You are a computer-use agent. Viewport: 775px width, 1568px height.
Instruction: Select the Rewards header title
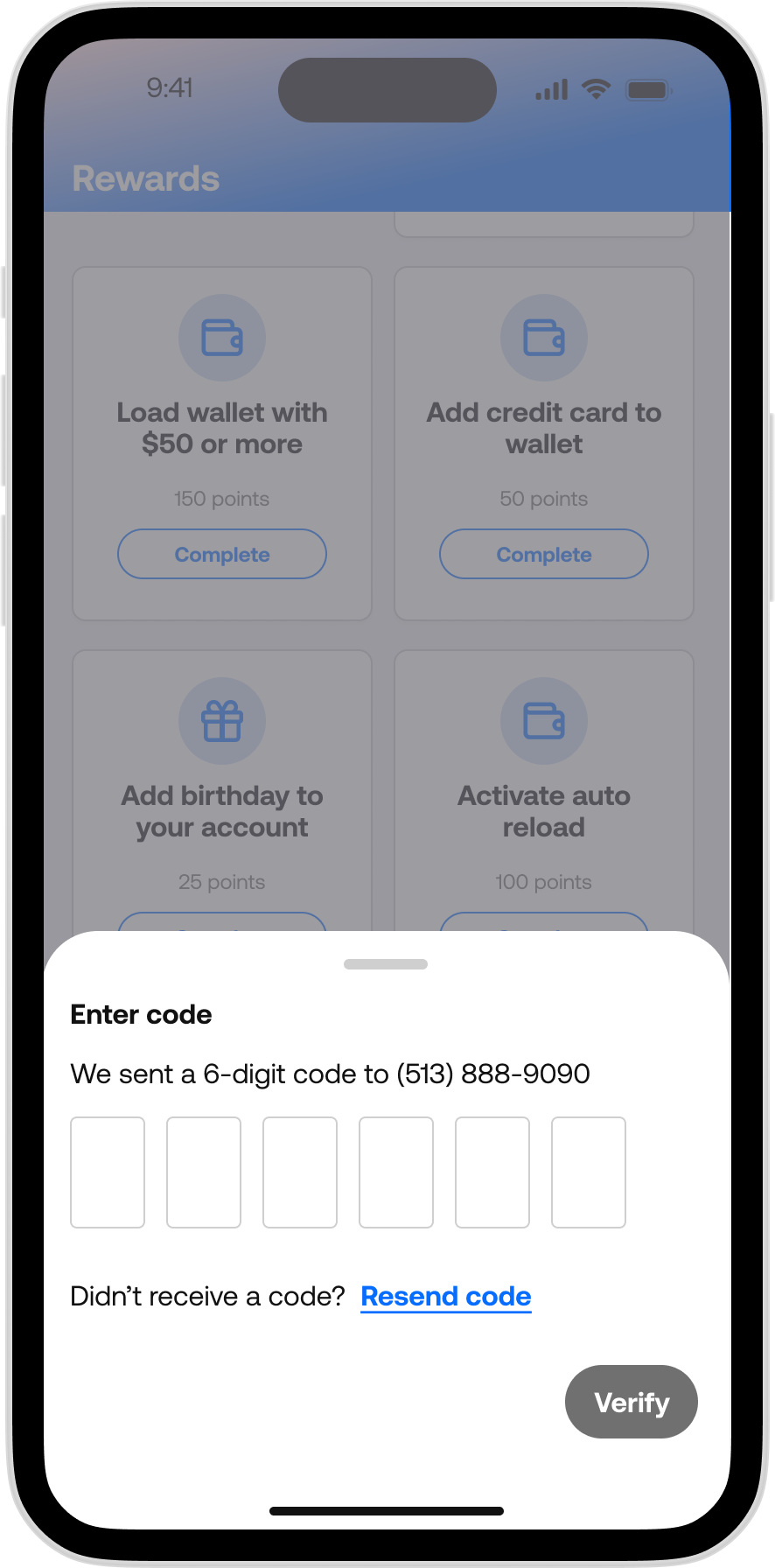[x=145, y=178]
